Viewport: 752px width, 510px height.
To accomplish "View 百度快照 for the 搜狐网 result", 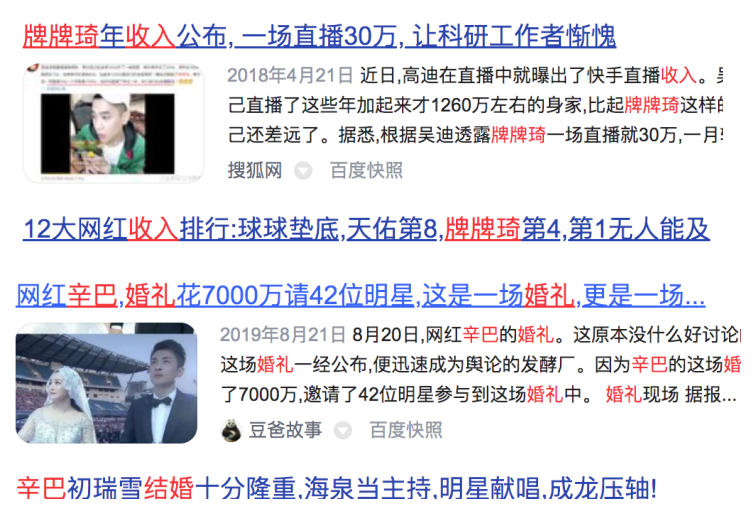I will coord(366,170).
